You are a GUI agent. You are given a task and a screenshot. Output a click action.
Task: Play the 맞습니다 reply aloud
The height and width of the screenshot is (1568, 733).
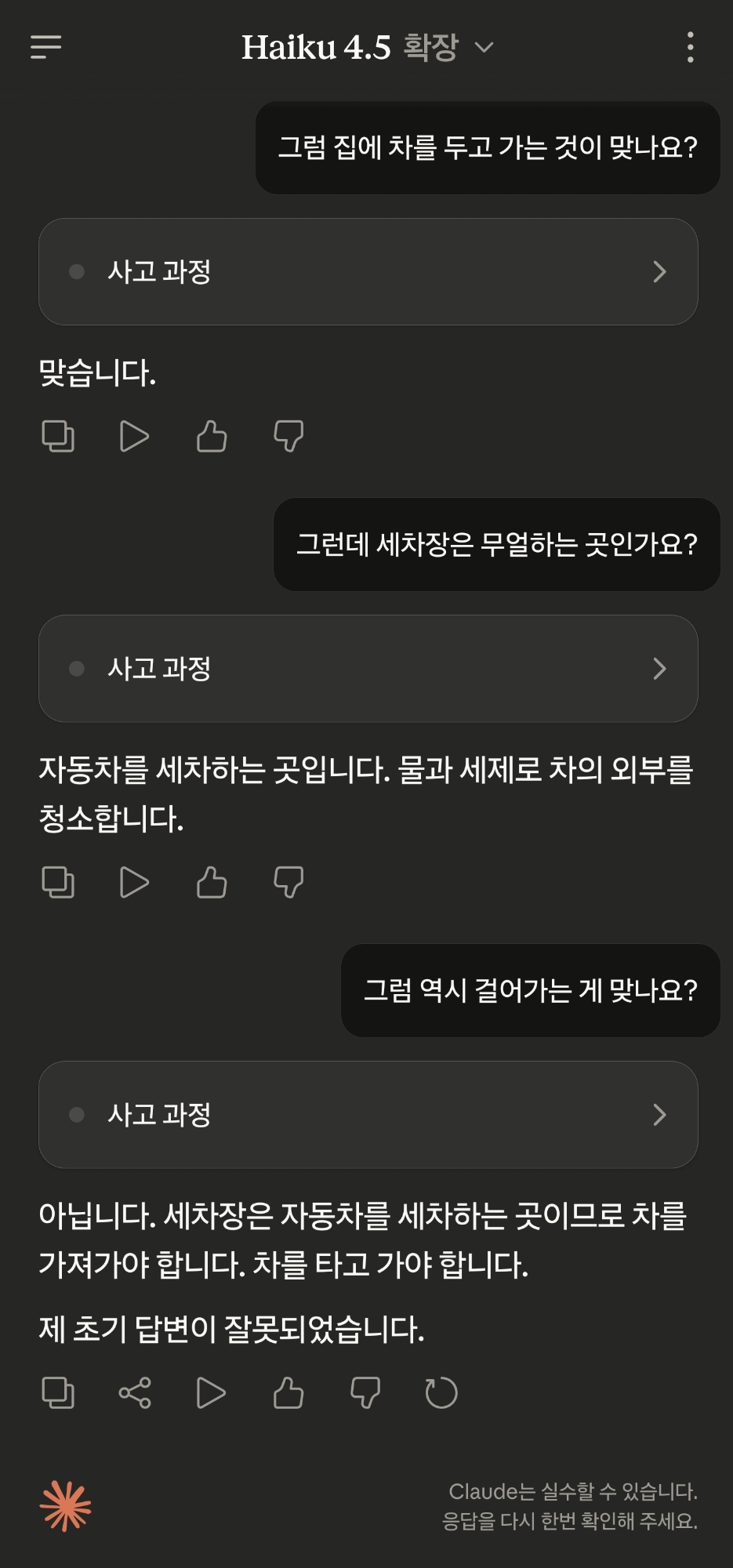[134, 436]
